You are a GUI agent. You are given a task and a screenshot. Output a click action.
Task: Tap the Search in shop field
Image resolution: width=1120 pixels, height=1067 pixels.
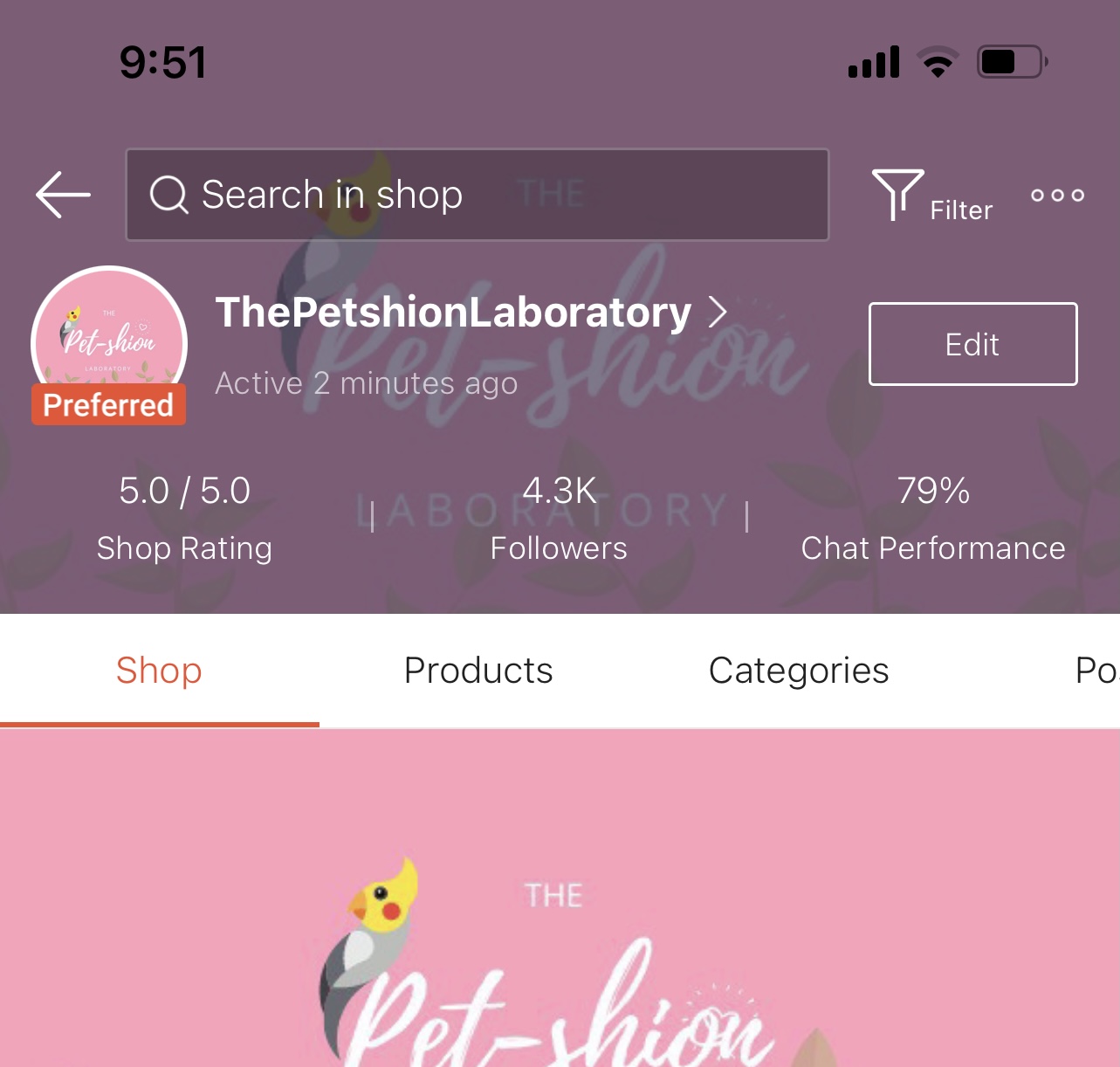coord(477,194)
